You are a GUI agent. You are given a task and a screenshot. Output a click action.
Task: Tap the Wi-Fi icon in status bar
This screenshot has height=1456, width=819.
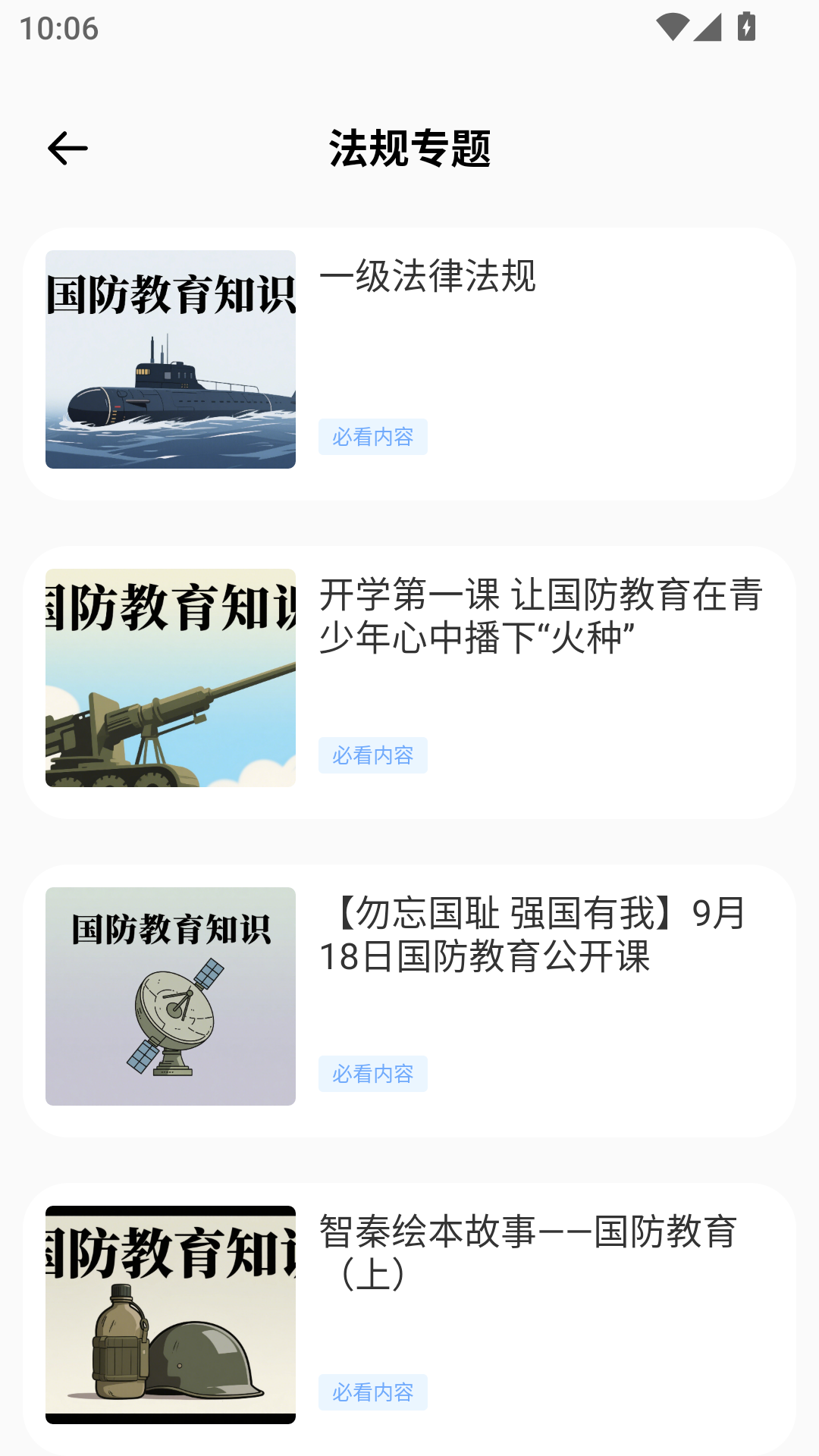tap(673, 25)
